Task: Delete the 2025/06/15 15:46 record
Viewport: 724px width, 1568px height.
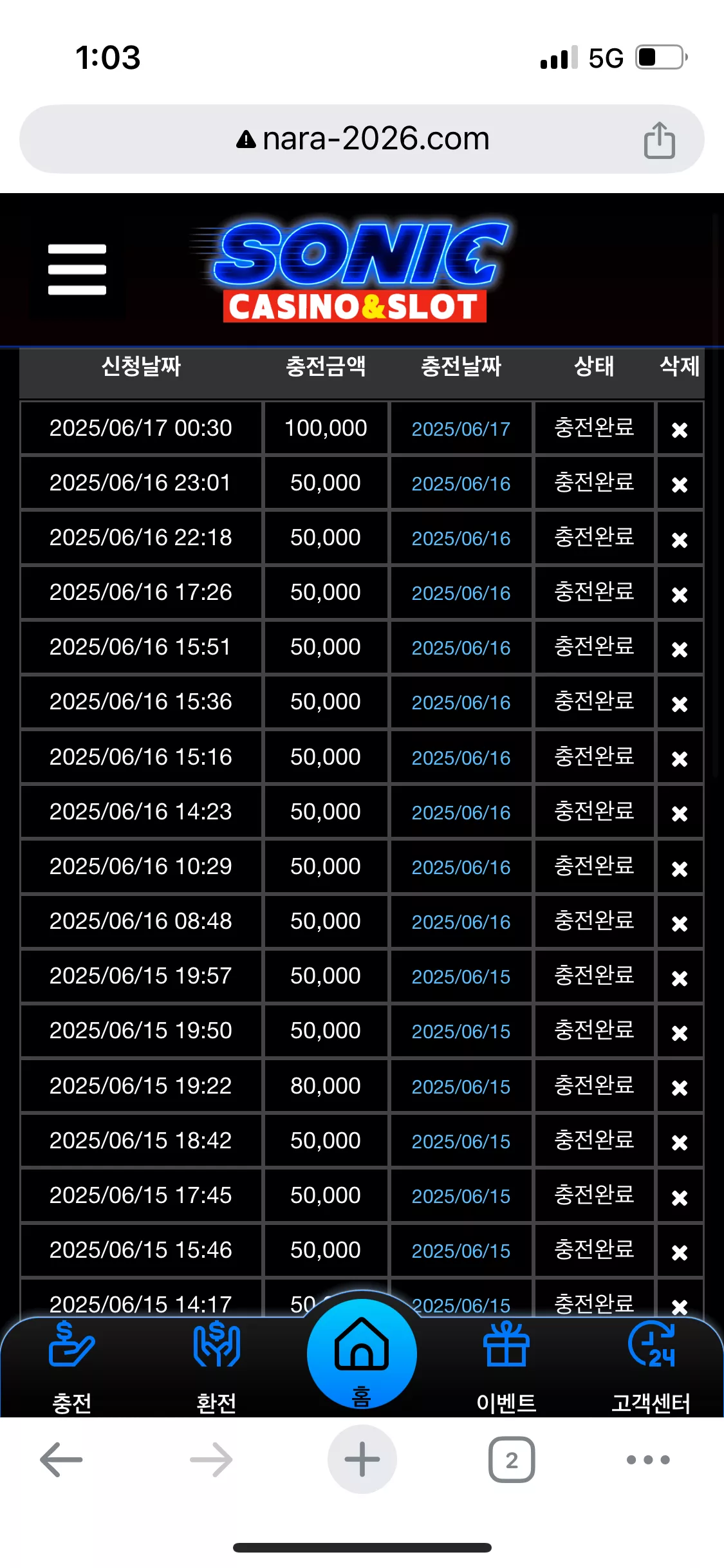Action: click(x=680, y=1251)
